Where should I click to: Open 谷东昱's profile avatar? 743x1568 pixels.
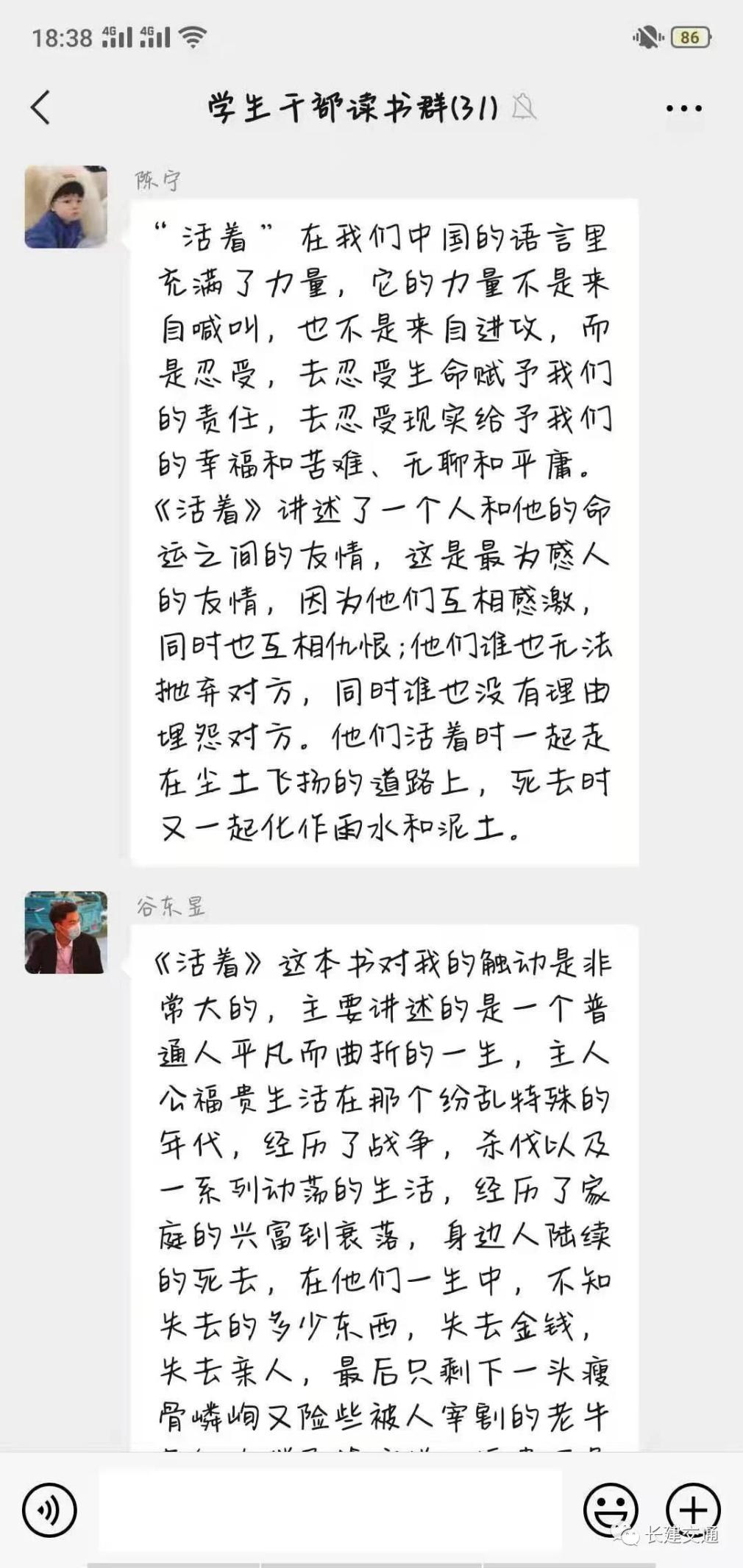66,933
